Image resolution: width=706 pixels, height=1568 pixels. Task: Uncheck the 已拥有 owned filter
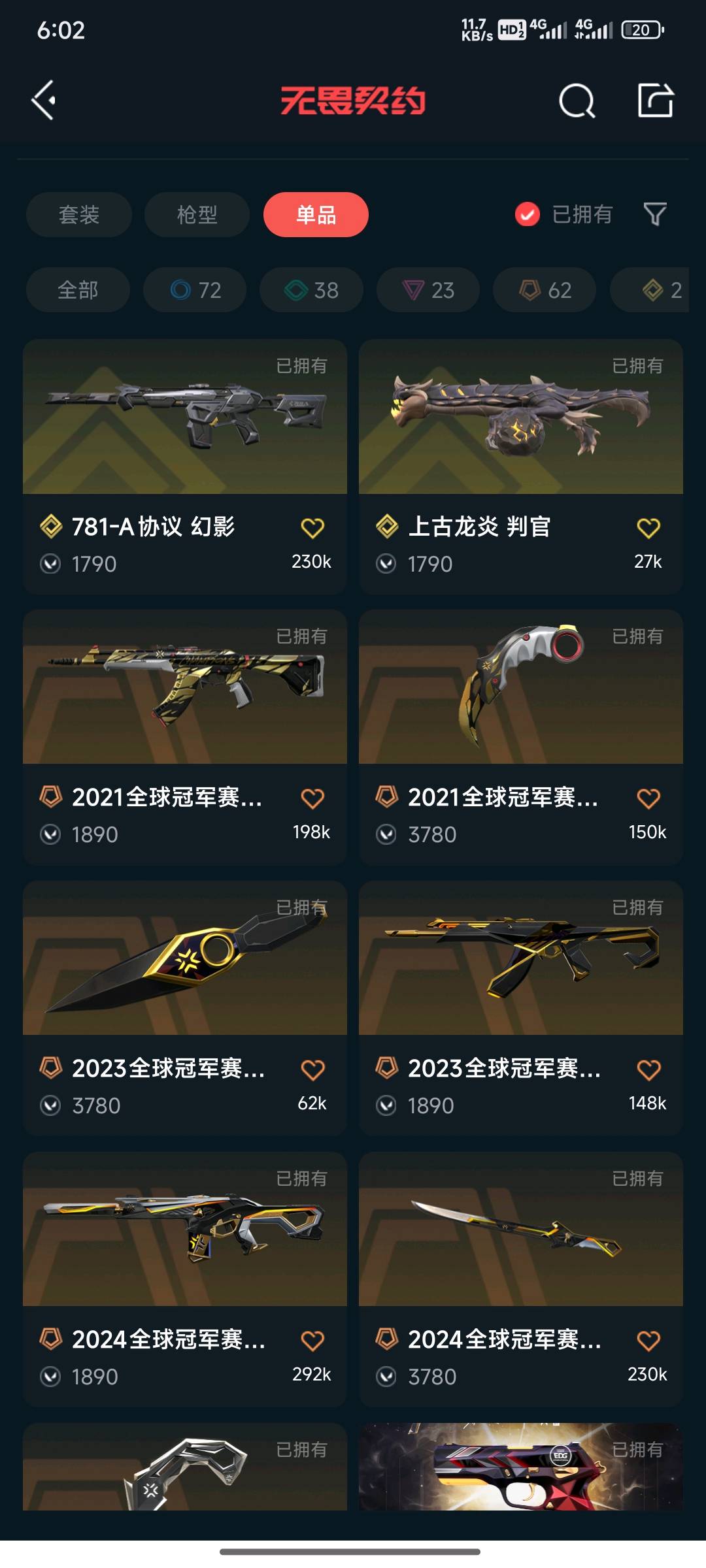click(563, 214)
